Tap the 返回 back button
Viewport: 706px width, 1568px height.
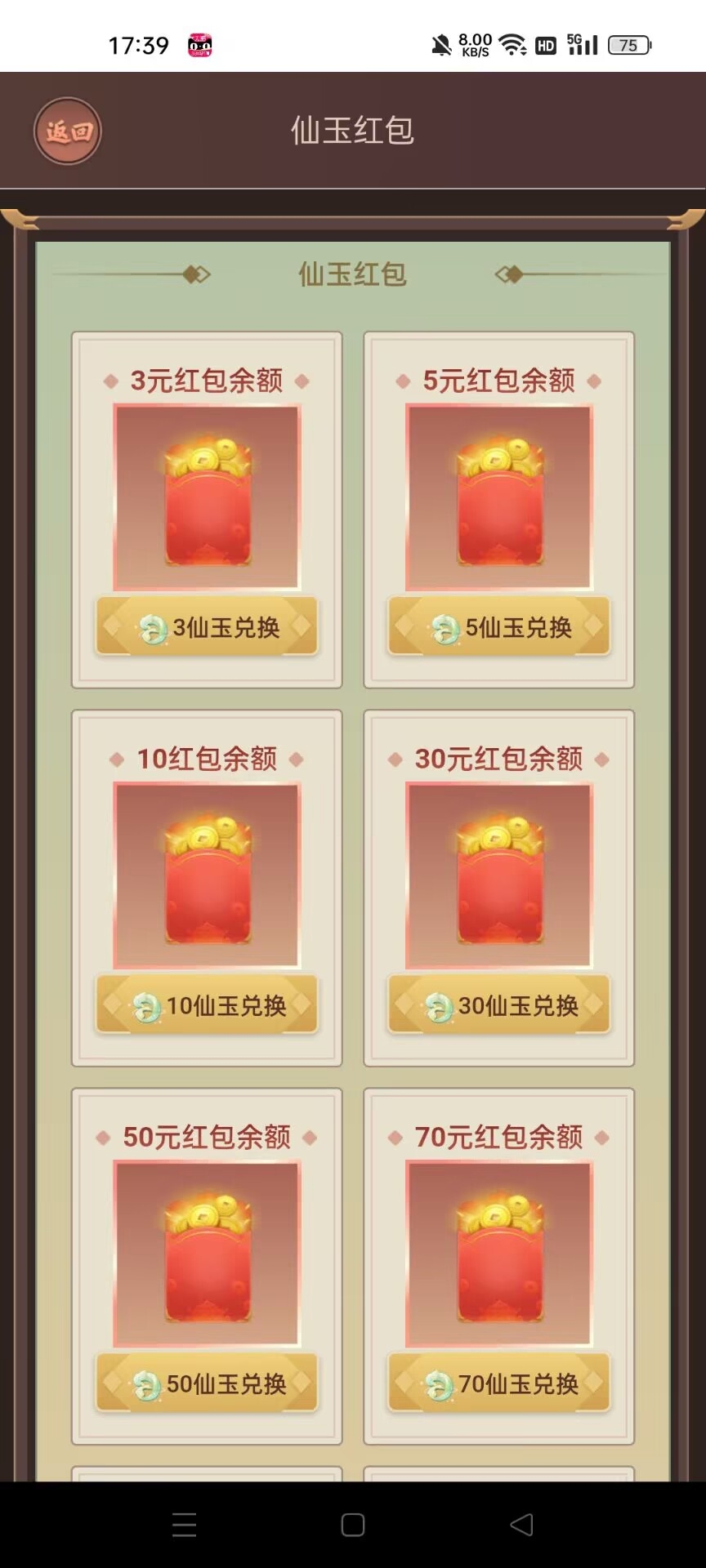point(68,131)
